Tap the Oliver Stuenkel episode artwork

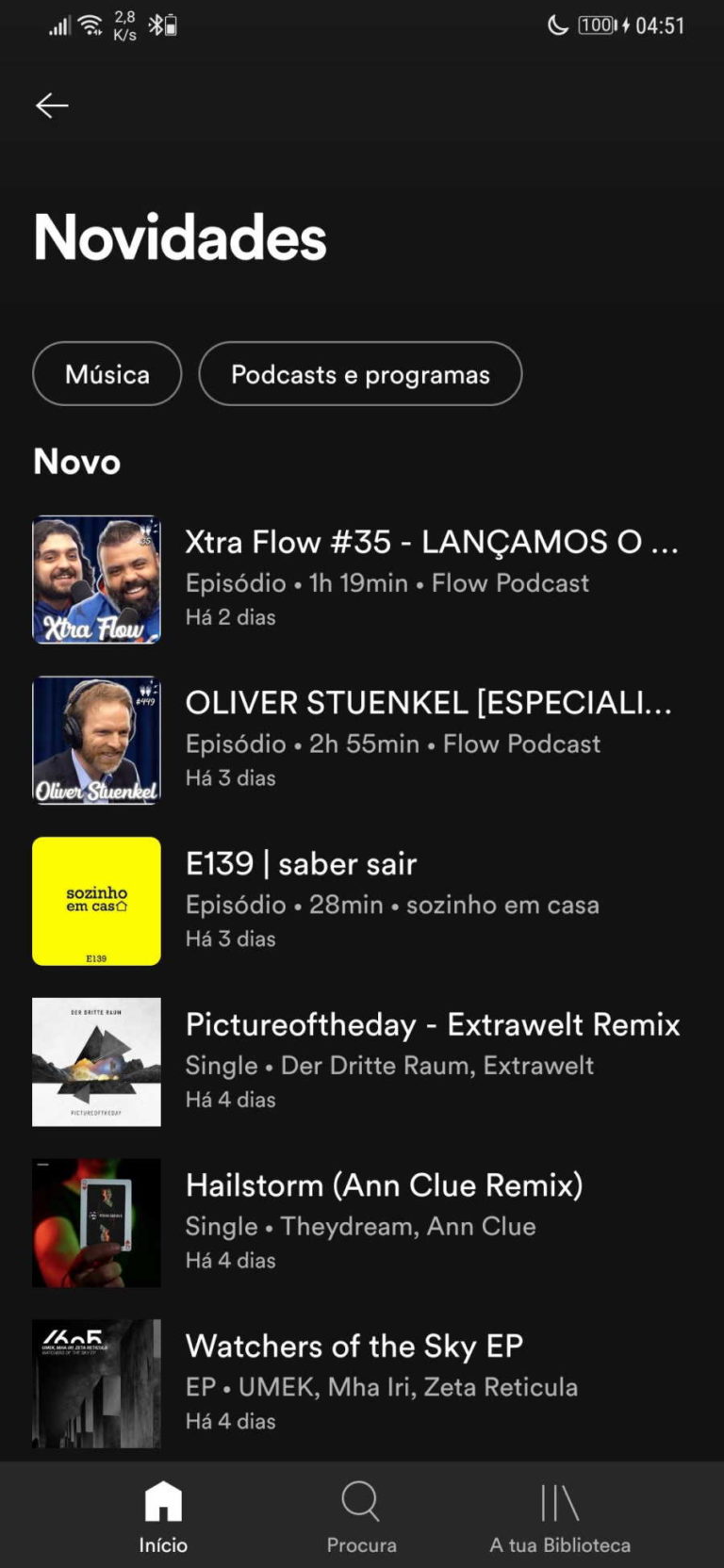[96, 741]
